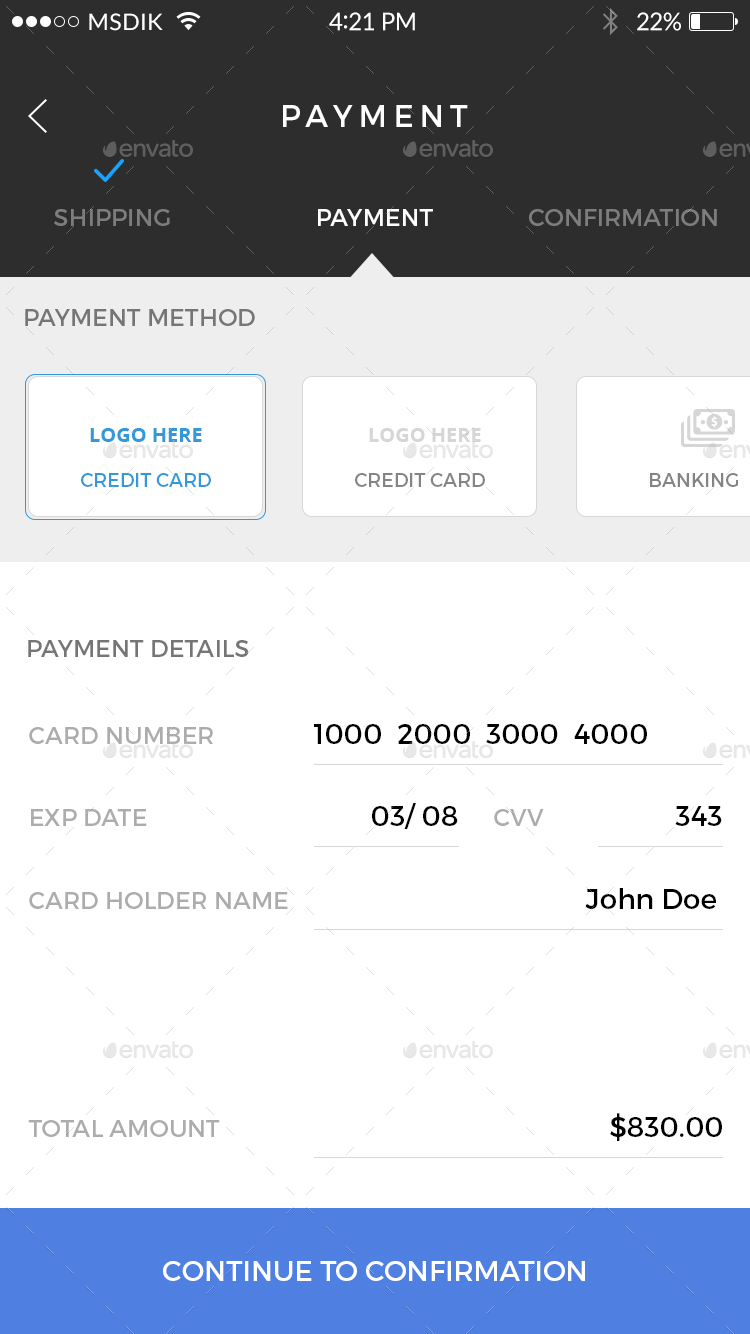Continue to confirmation
The image size is (750, 1334).
[x=375, y=1271]
